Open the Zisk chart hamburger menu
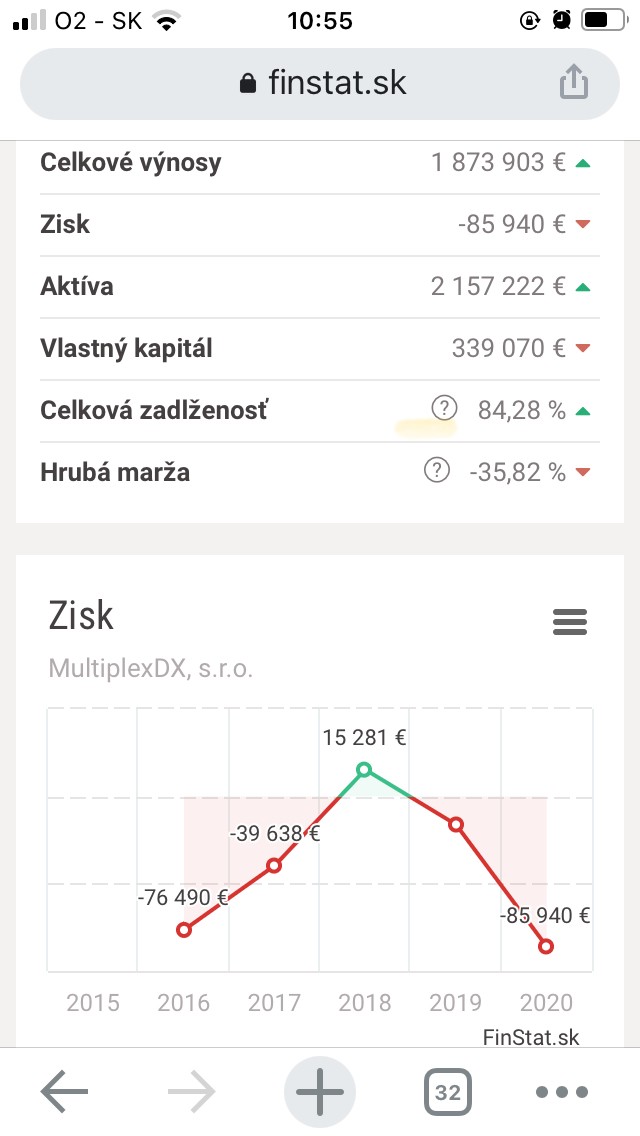The image size is (640, 1136). tap(570, 622)
